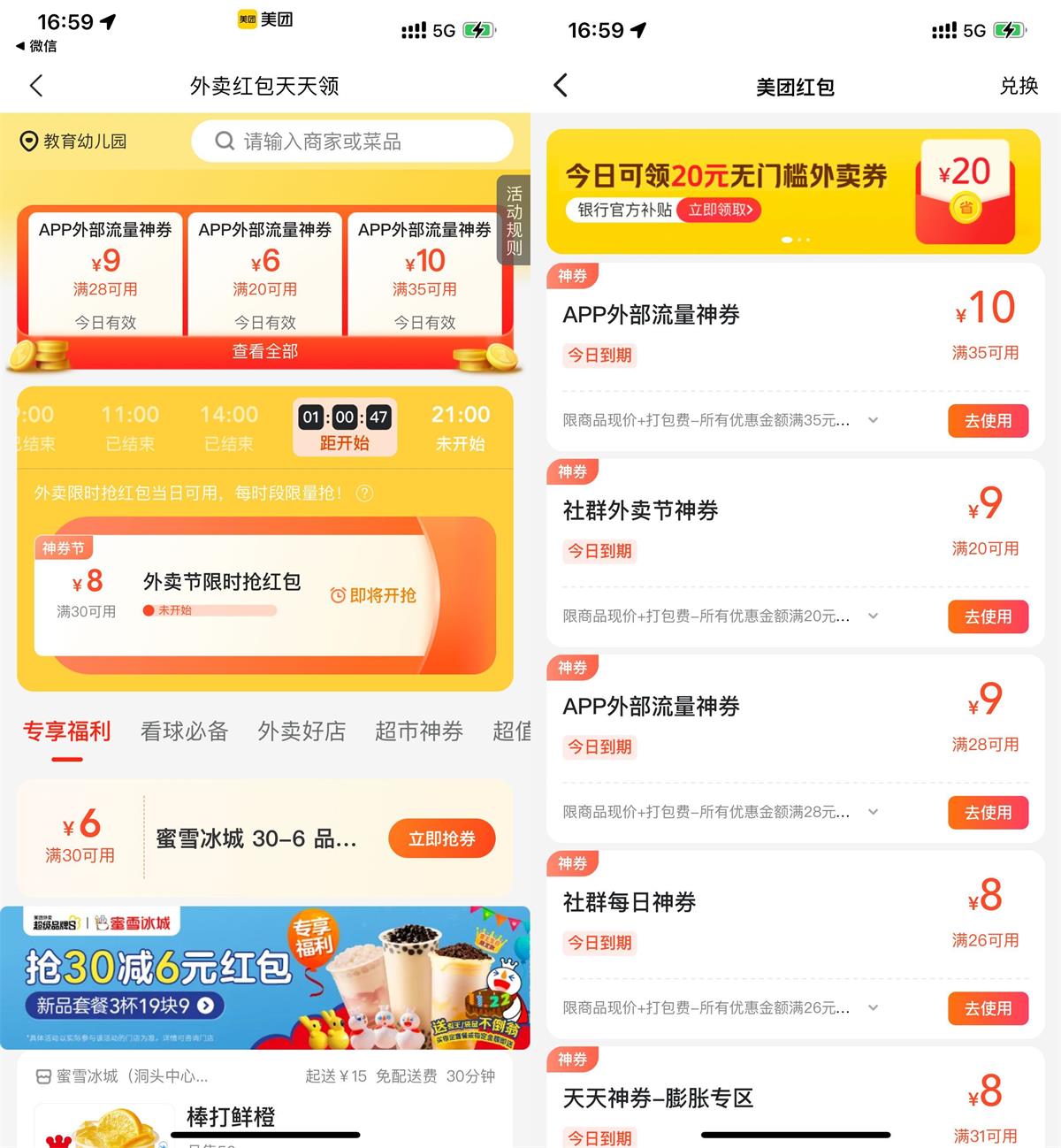Tap 兑换 in the top right corner

(1019, 86)
